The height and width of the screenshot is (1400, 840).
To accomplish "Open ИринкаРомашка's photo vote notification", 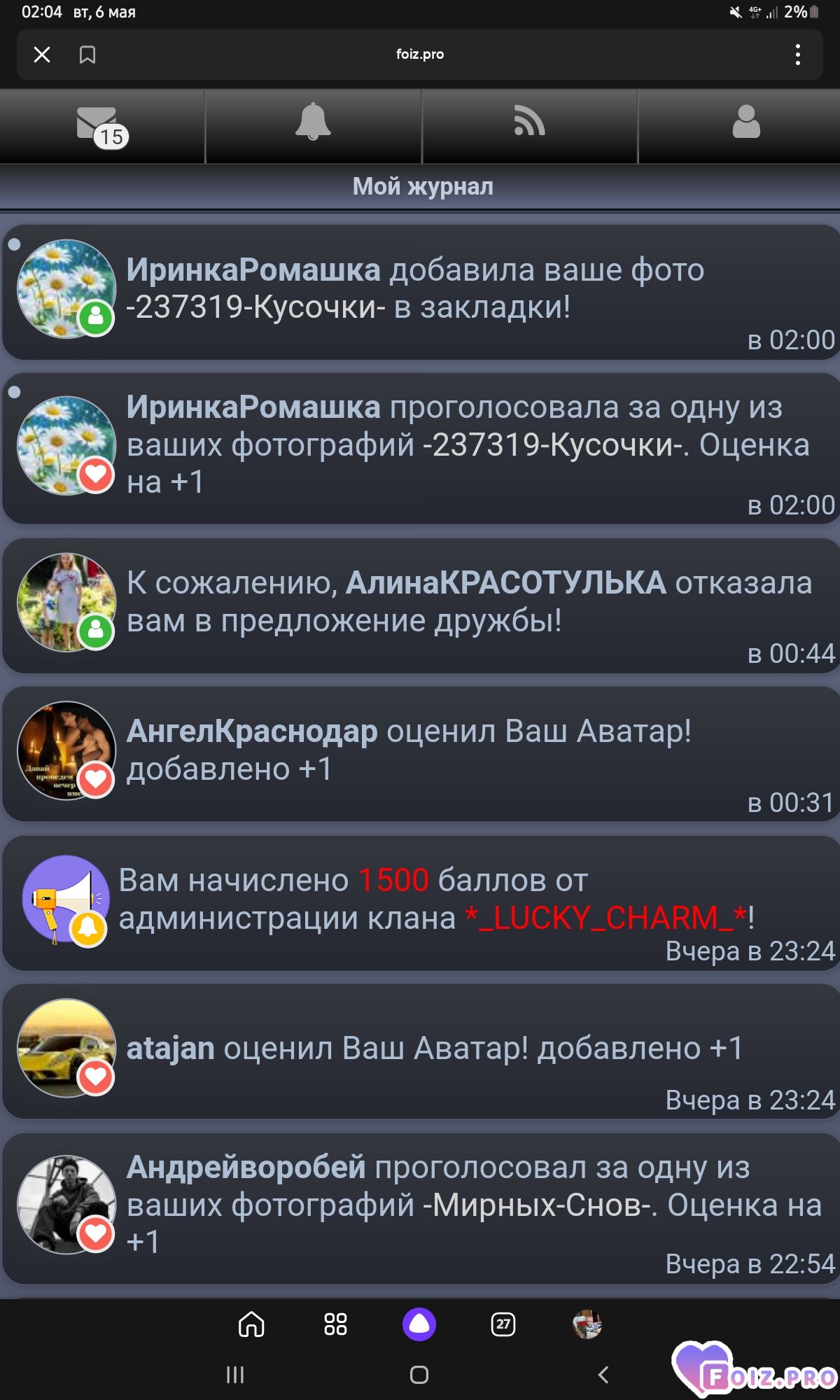I will coord(421,448).
